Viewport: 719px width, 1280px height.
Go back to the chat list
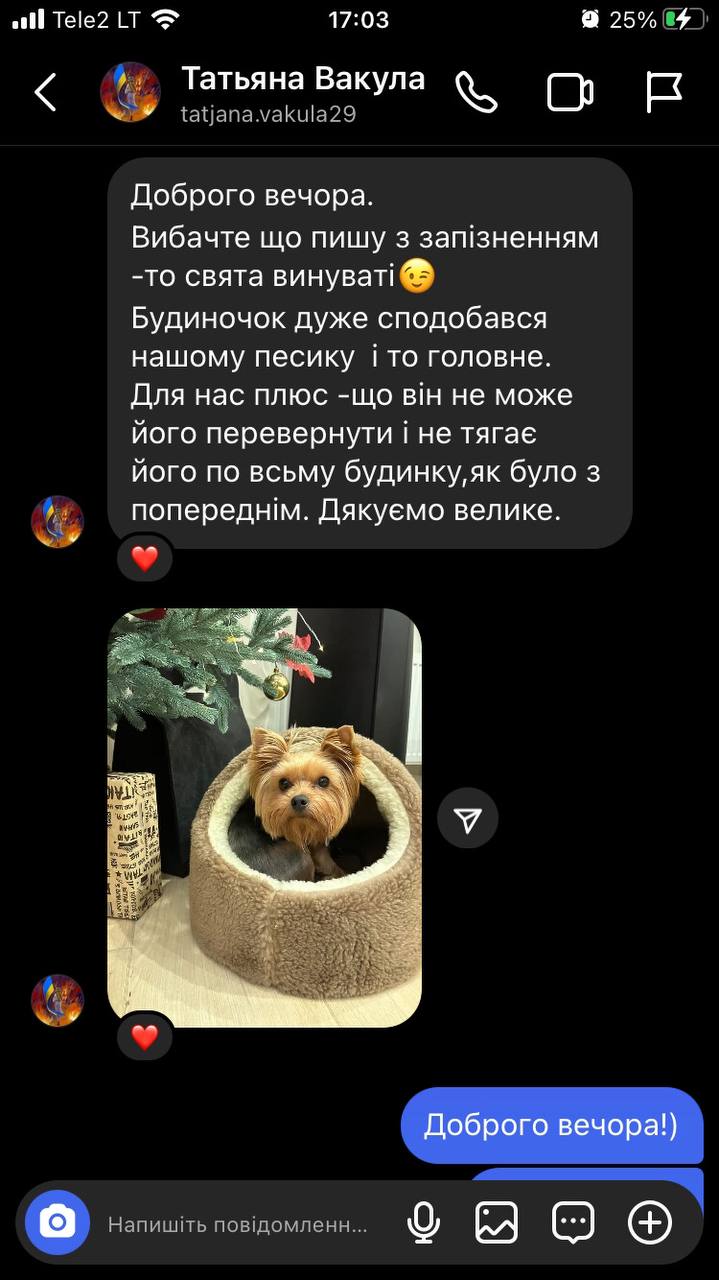45,93
